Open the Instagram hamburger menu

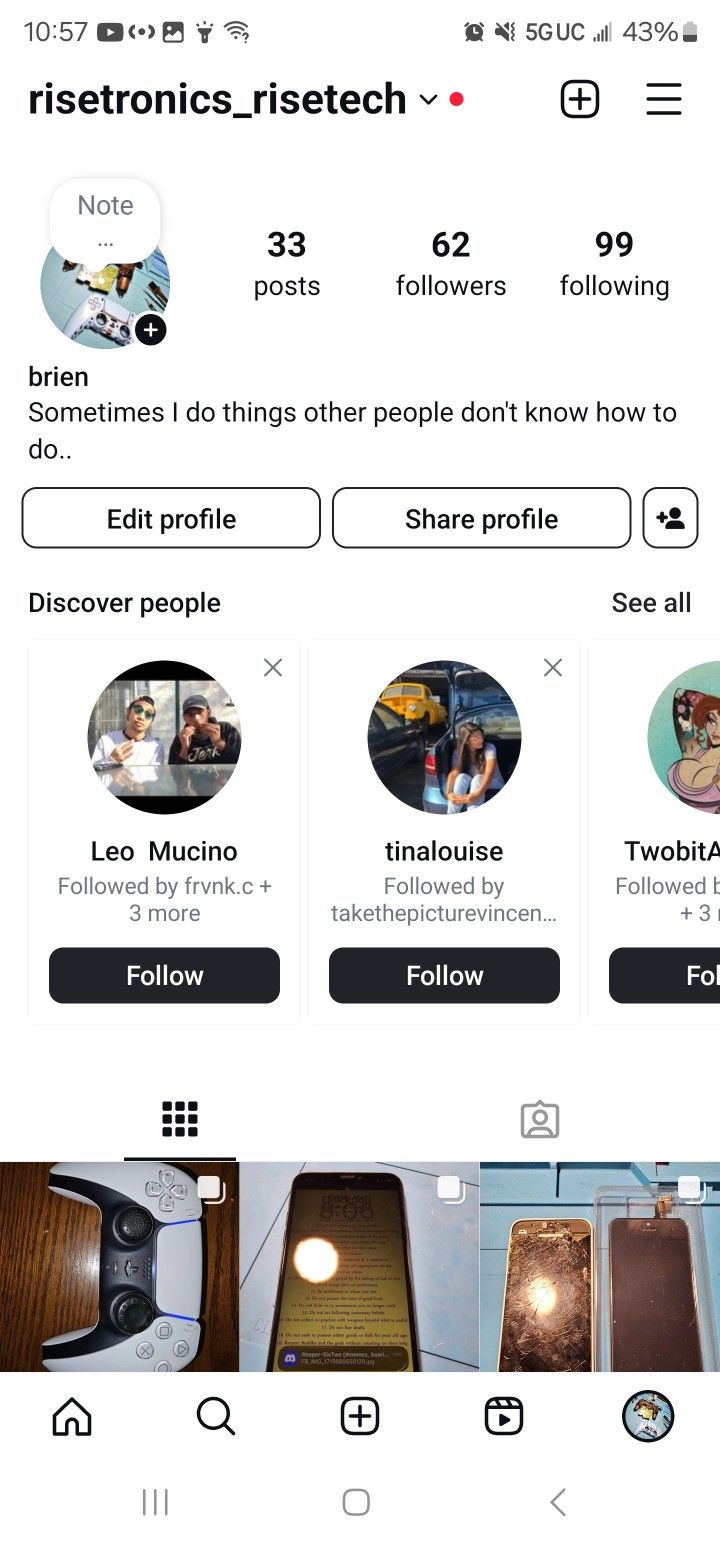[x=664, y=99]
